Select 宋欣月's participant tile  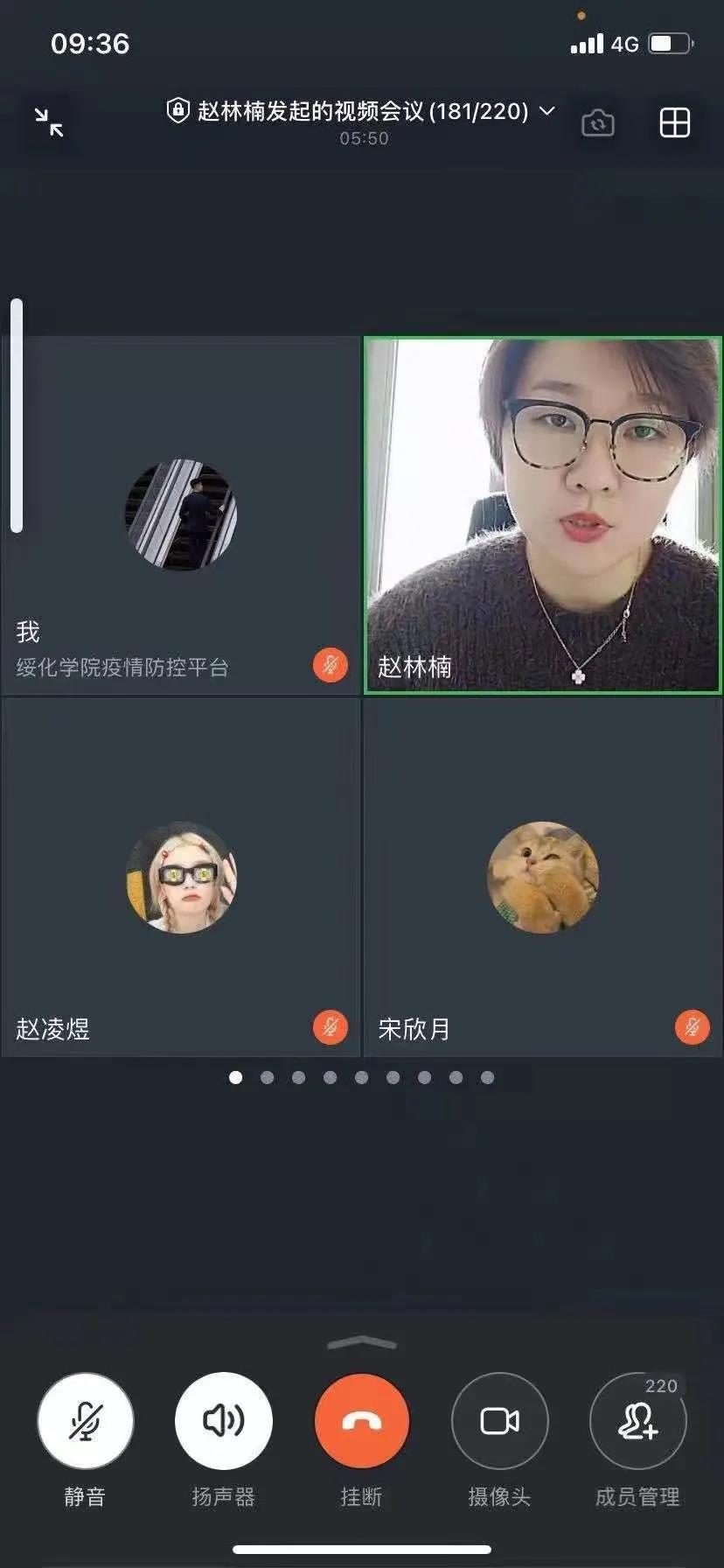[543, 877]
